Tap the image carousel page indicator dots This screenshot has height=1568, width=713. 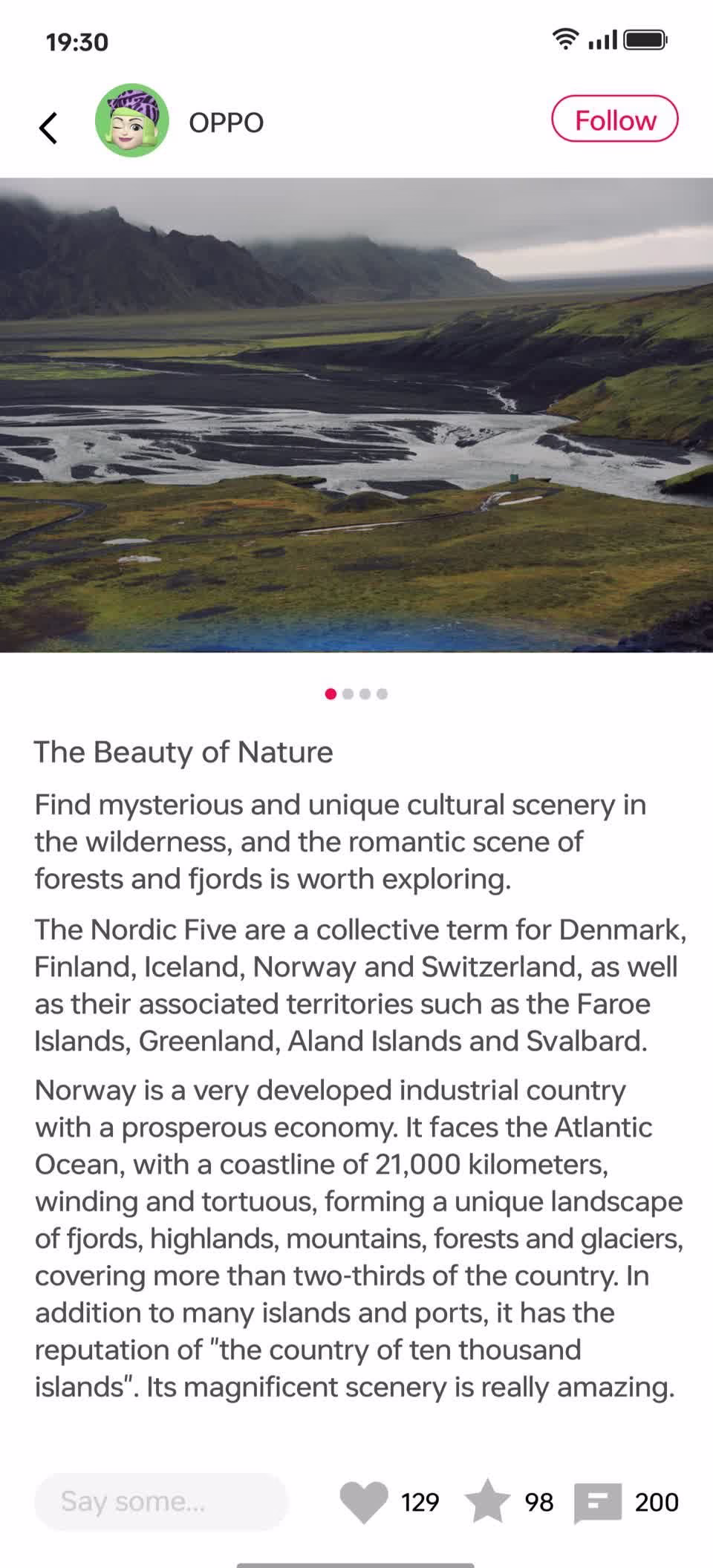pyautogui.click(x=356, y=694)
